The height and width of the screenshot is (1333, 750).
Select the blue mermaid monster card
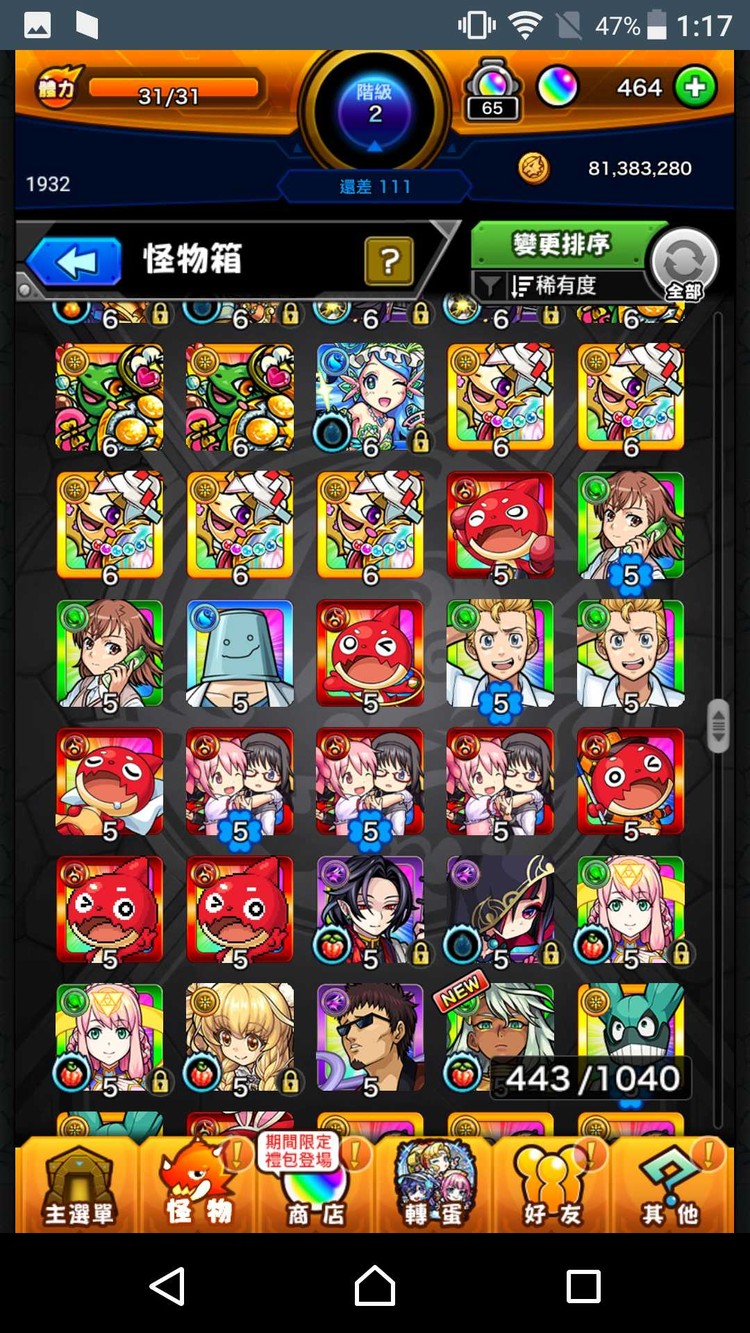370,398
